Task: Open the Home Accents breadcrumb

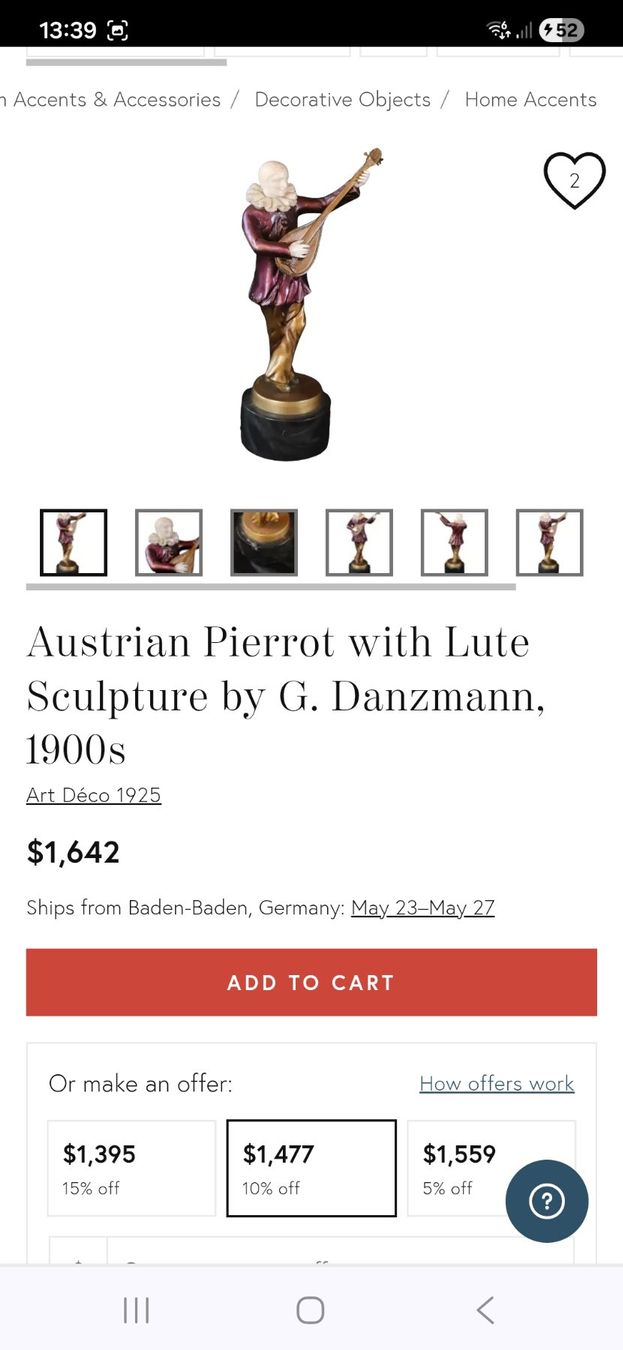Action: point(530,100)
